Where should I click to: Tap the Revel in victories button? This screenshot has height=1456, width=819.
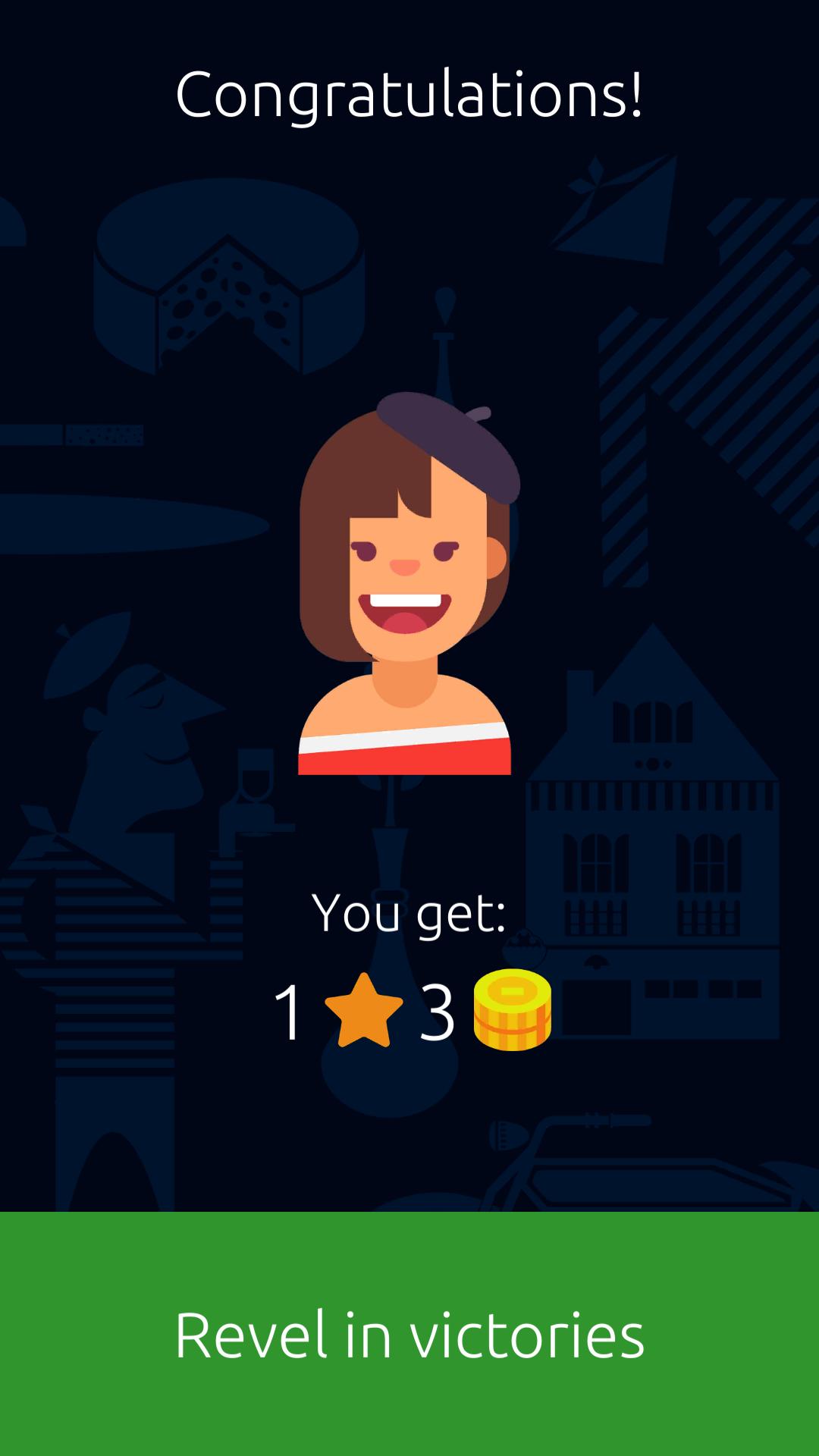[x=409, y=1333]
